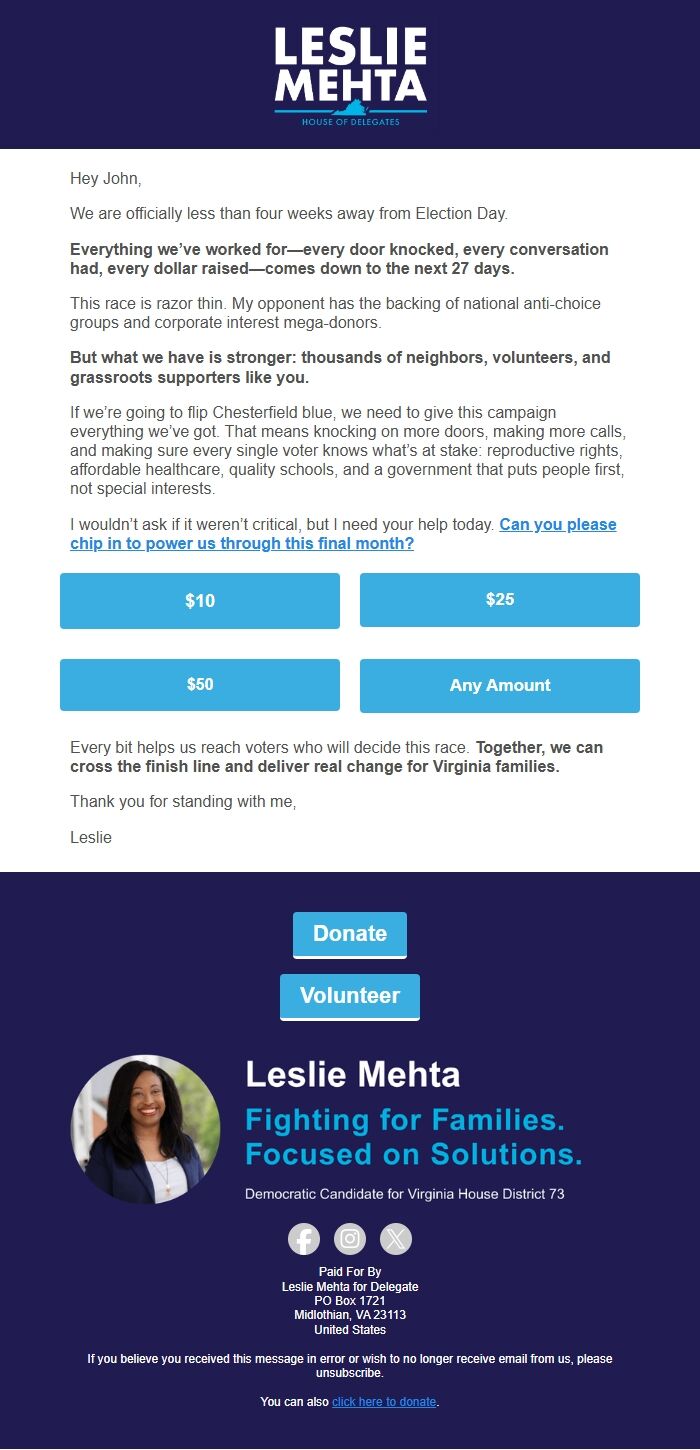Open the chip in final month link
Image resolution: width=700 pixels, height=1450 pixels.
click(x=343, y=534)
